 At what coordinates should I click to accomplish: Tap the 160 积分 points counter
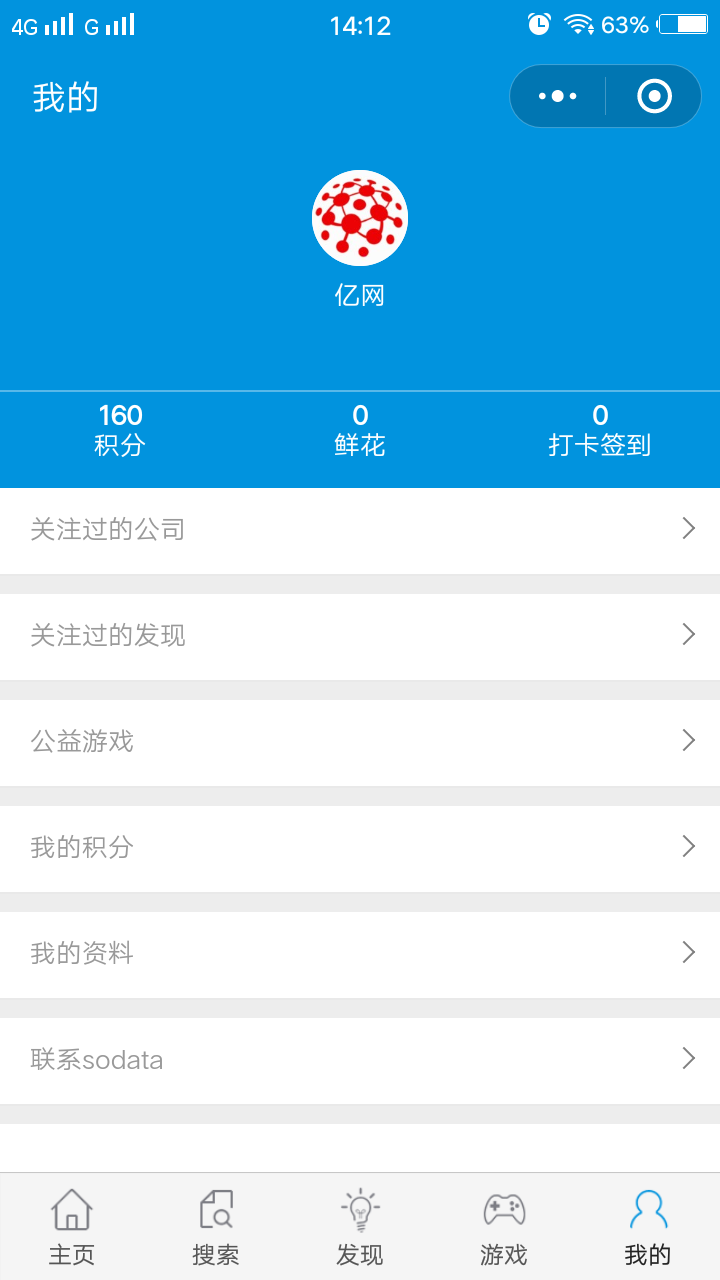(x=120, y=426)
